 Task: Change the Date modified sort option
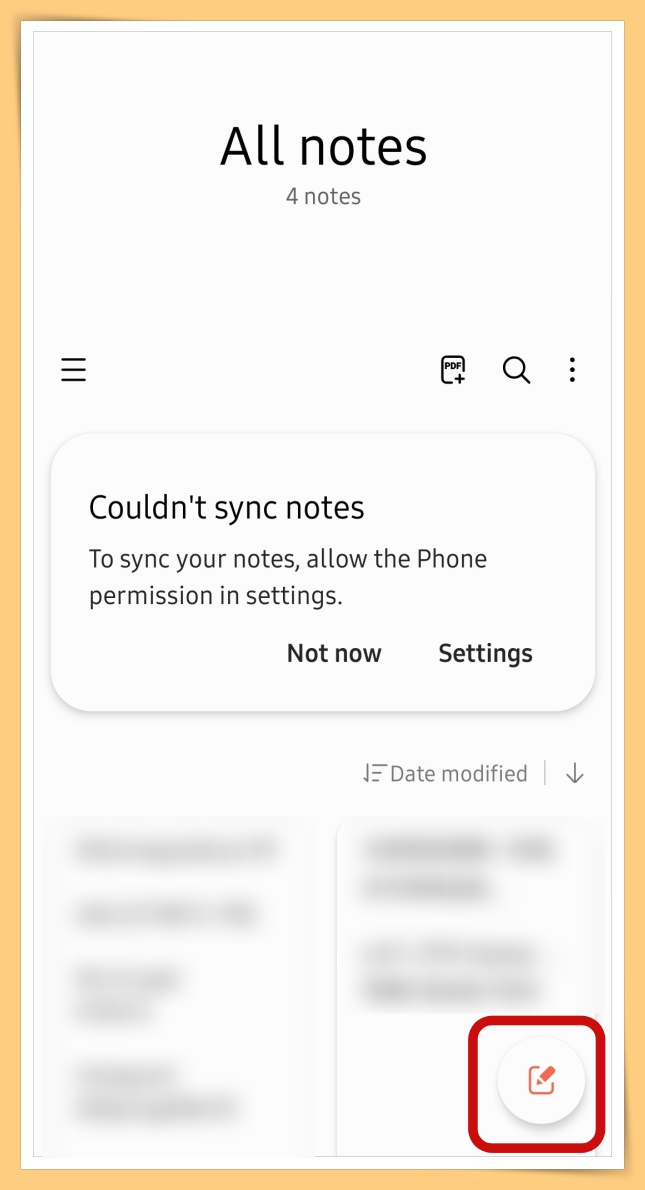tap(446, 773)
